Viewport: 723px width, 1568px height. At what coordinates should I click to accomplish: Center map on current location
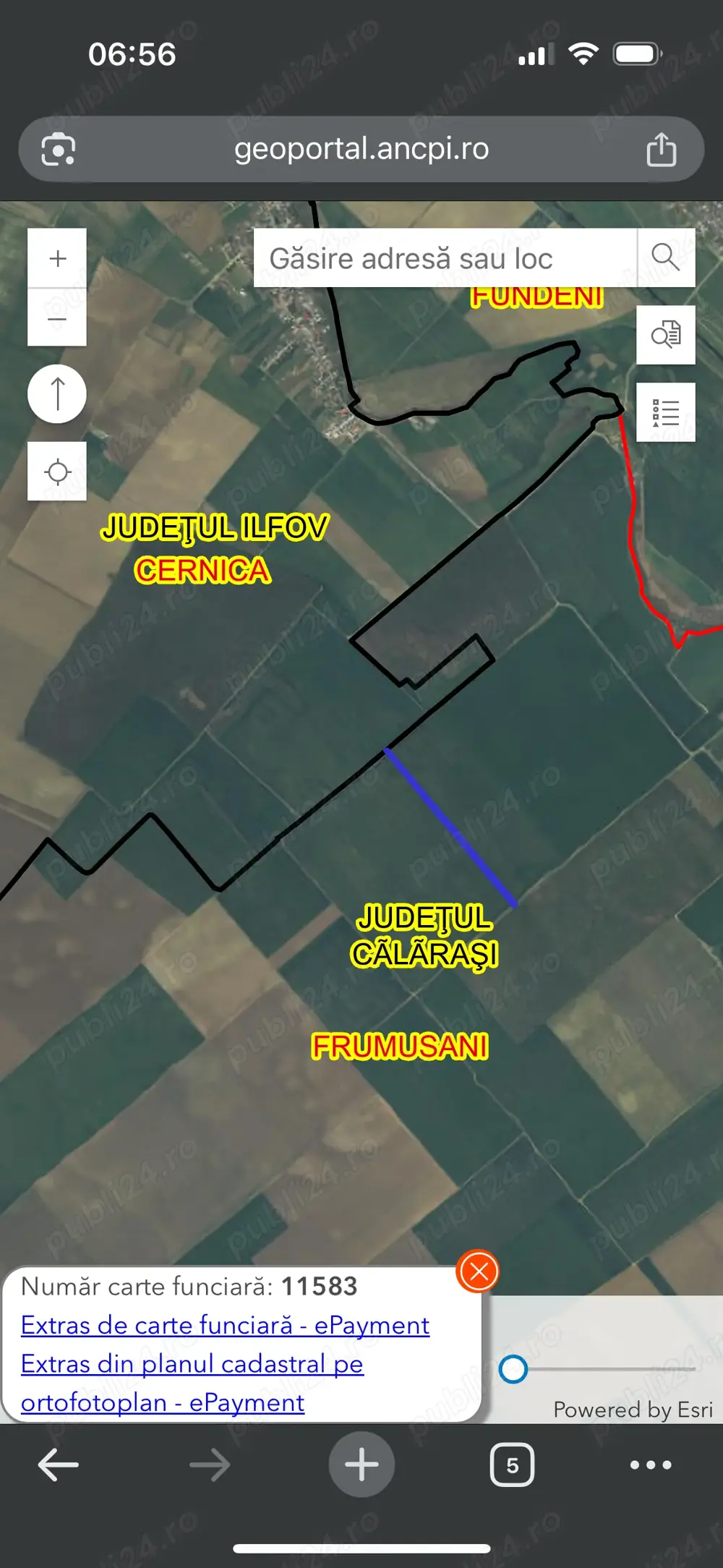point(57,471)
